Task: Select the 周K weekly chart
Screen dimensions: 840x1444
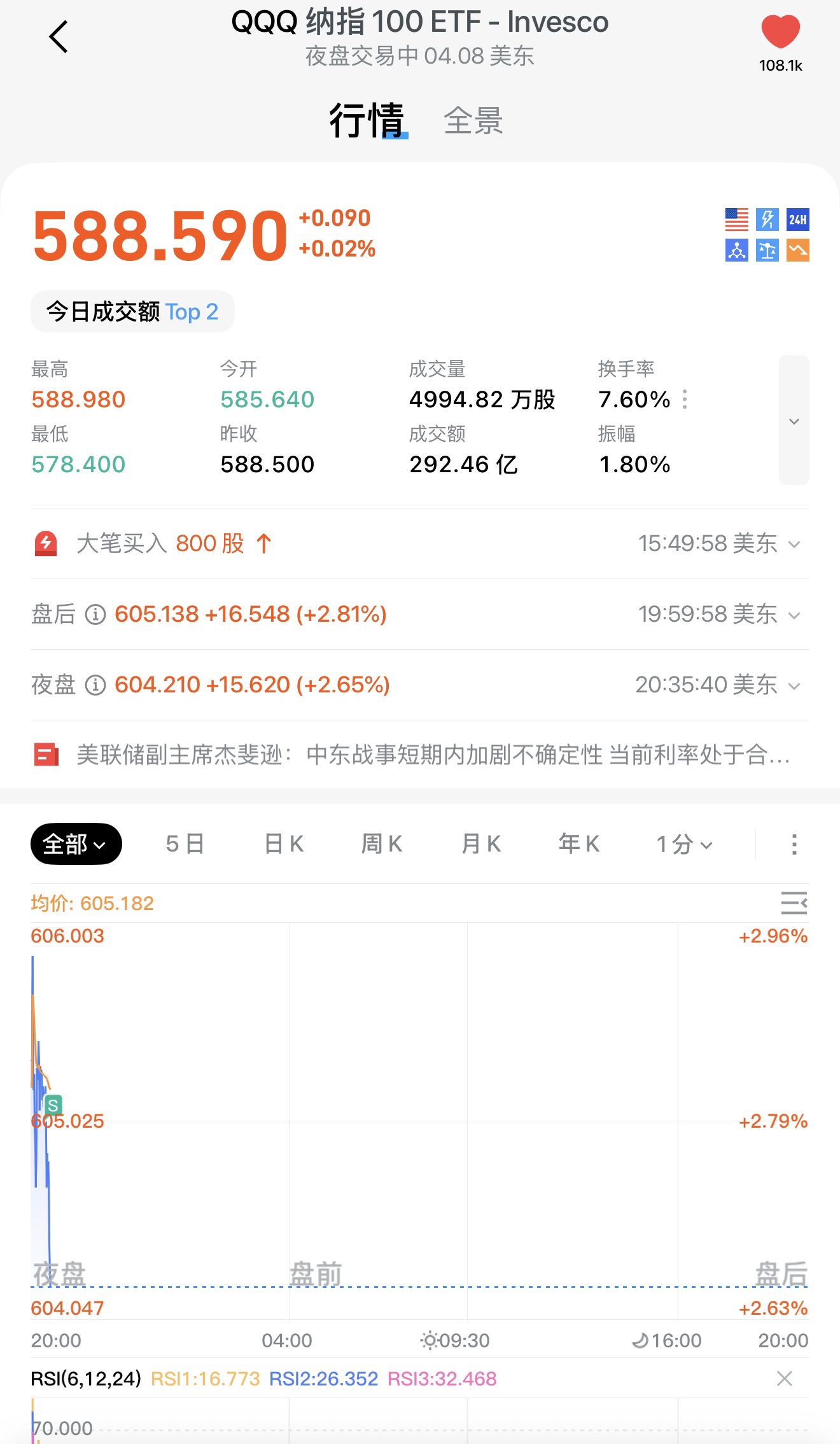Action: click(382, 845)
